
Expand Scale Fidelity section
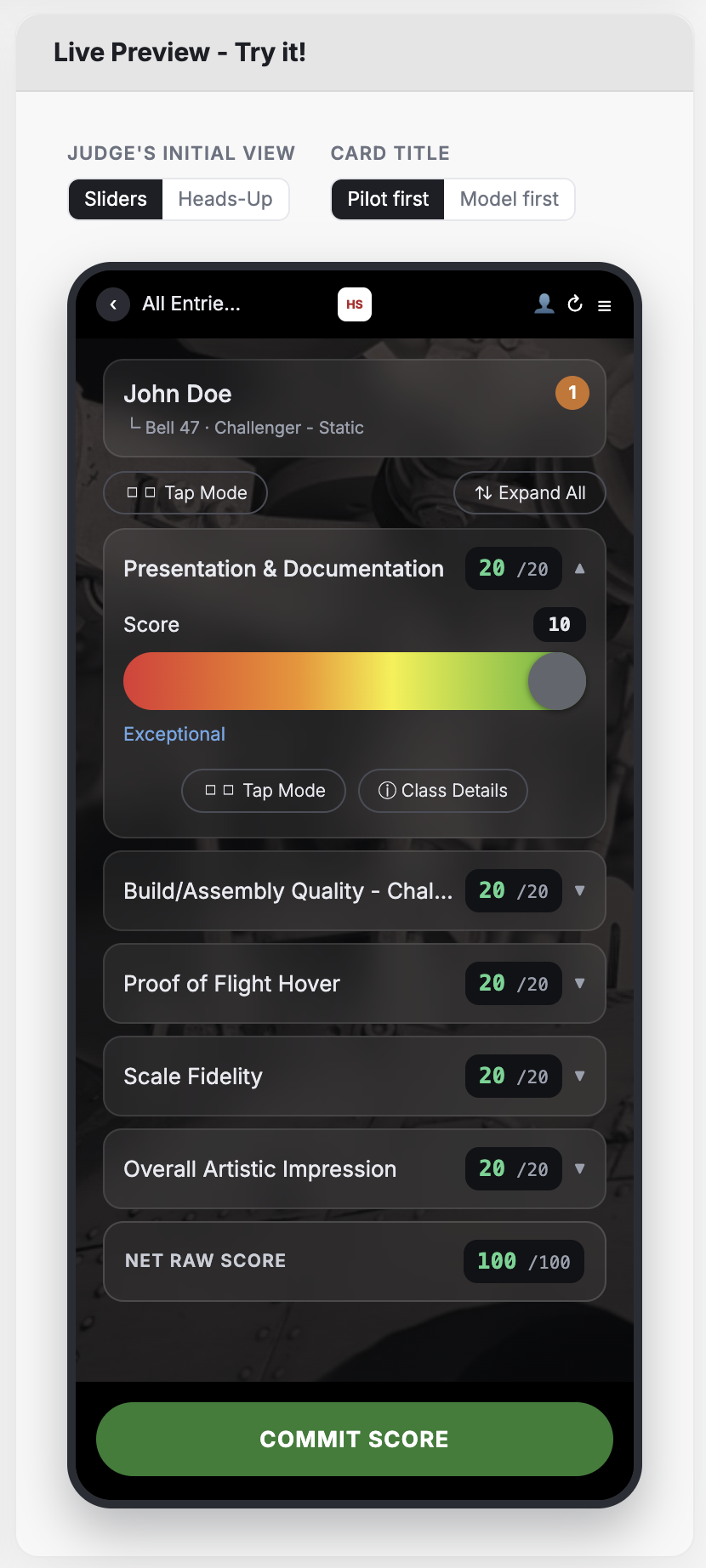click(355, 1077)
